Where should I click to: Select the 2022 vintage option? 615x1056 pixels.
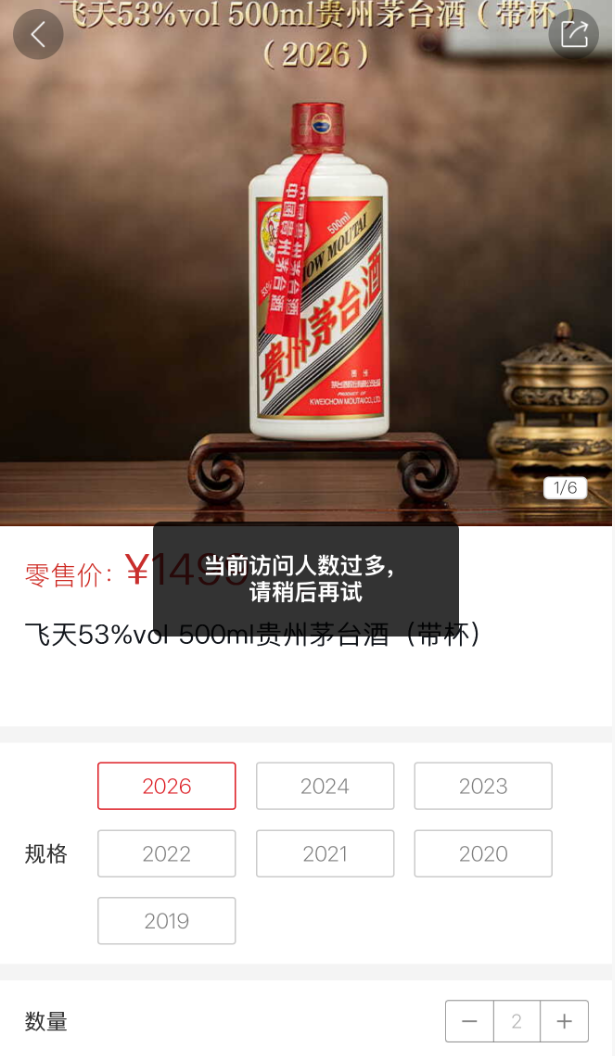(x=167, y=854)
